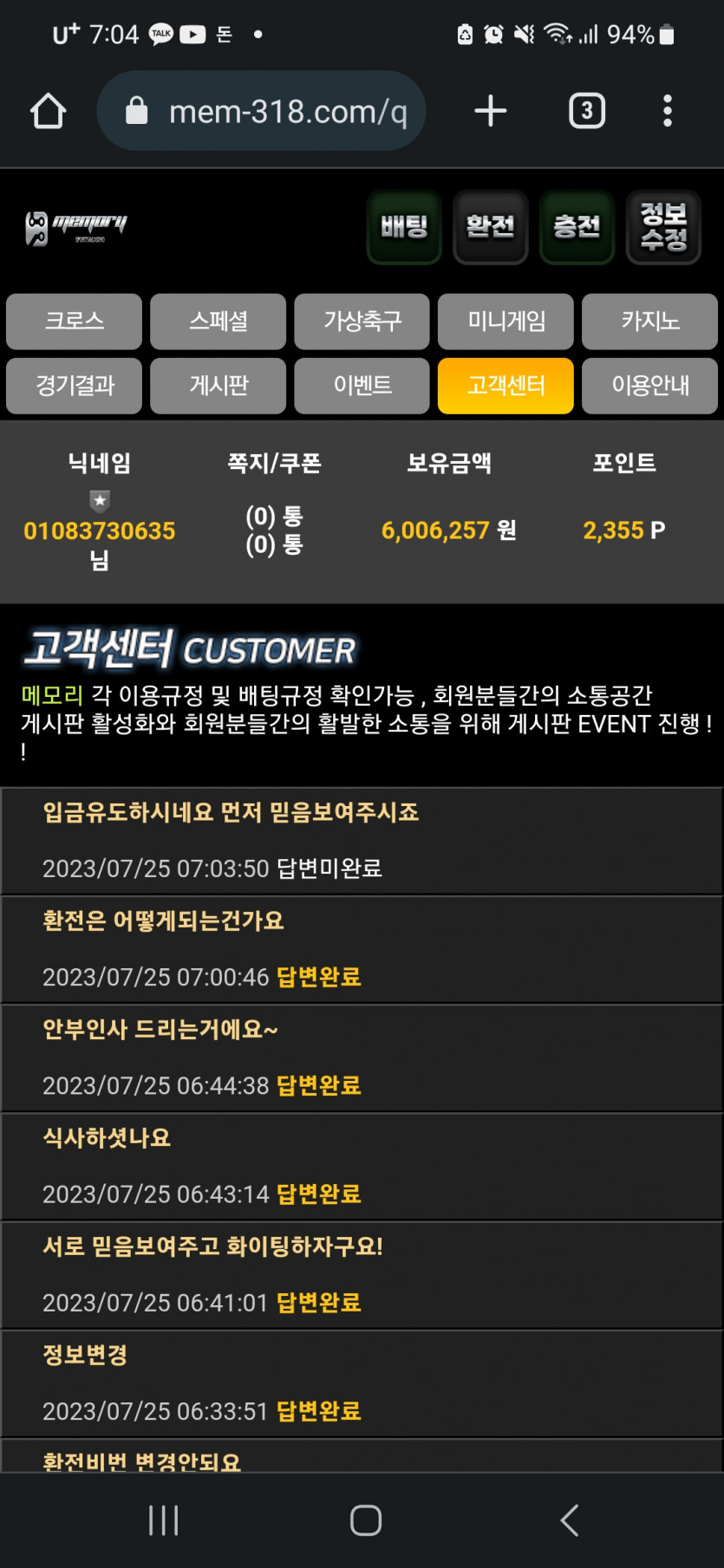Open a new browser tab

pos(491,111)
